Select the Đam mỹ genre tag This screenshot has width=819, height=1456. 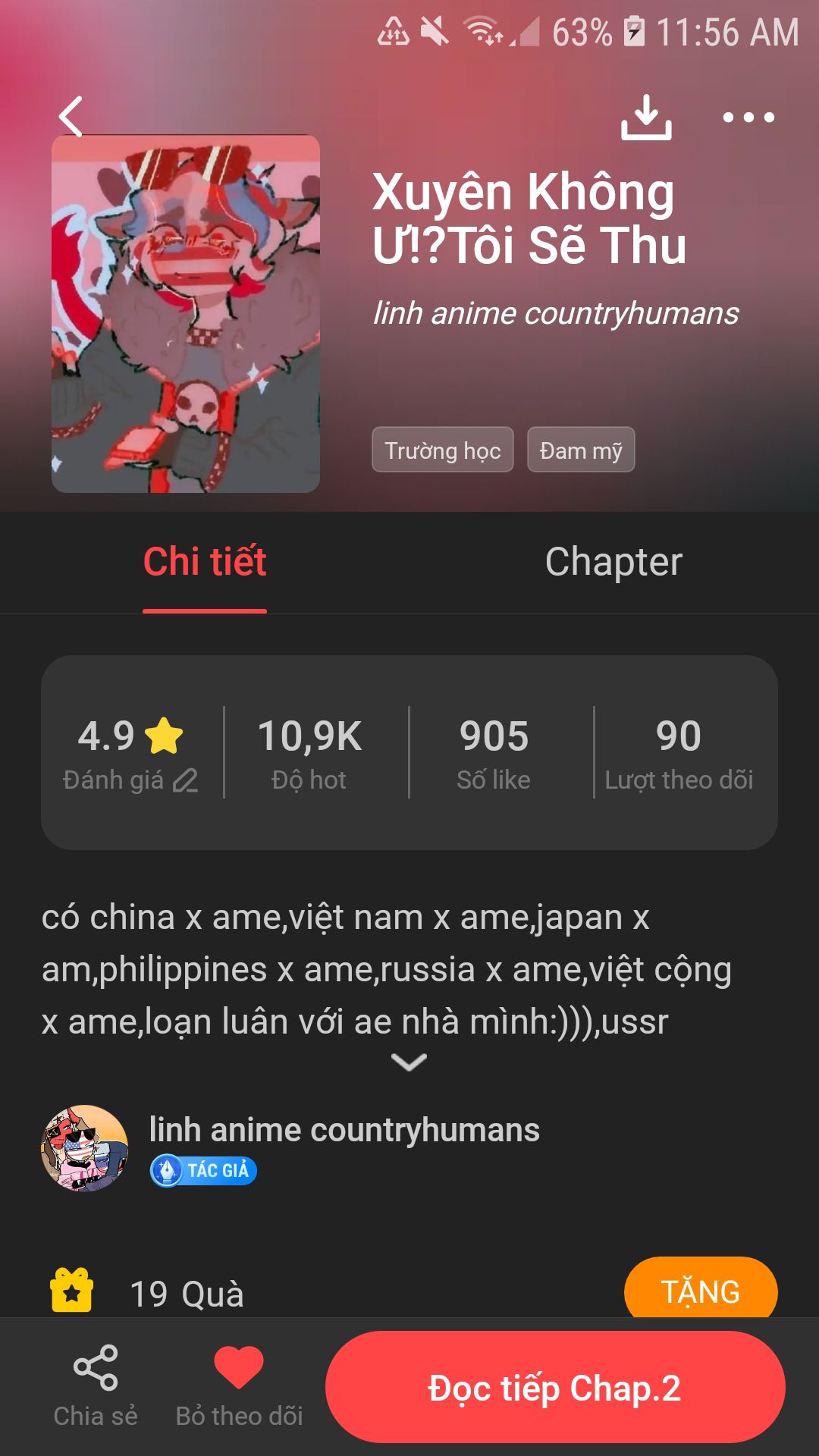point(581,450)
